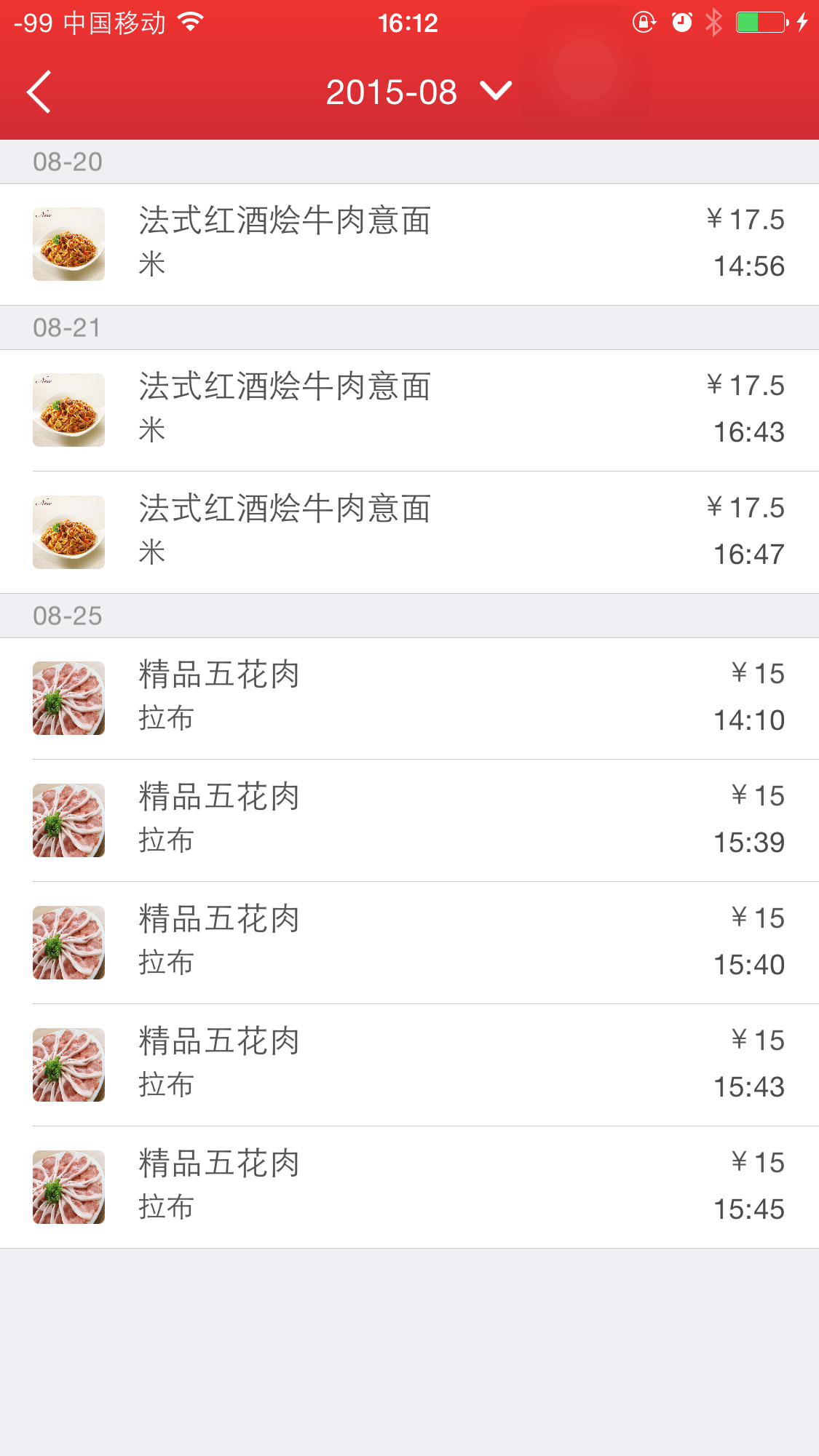Tap the orientation lock icon in status bar
Screen dimensions: 819x1456
[x=644, y=23]
